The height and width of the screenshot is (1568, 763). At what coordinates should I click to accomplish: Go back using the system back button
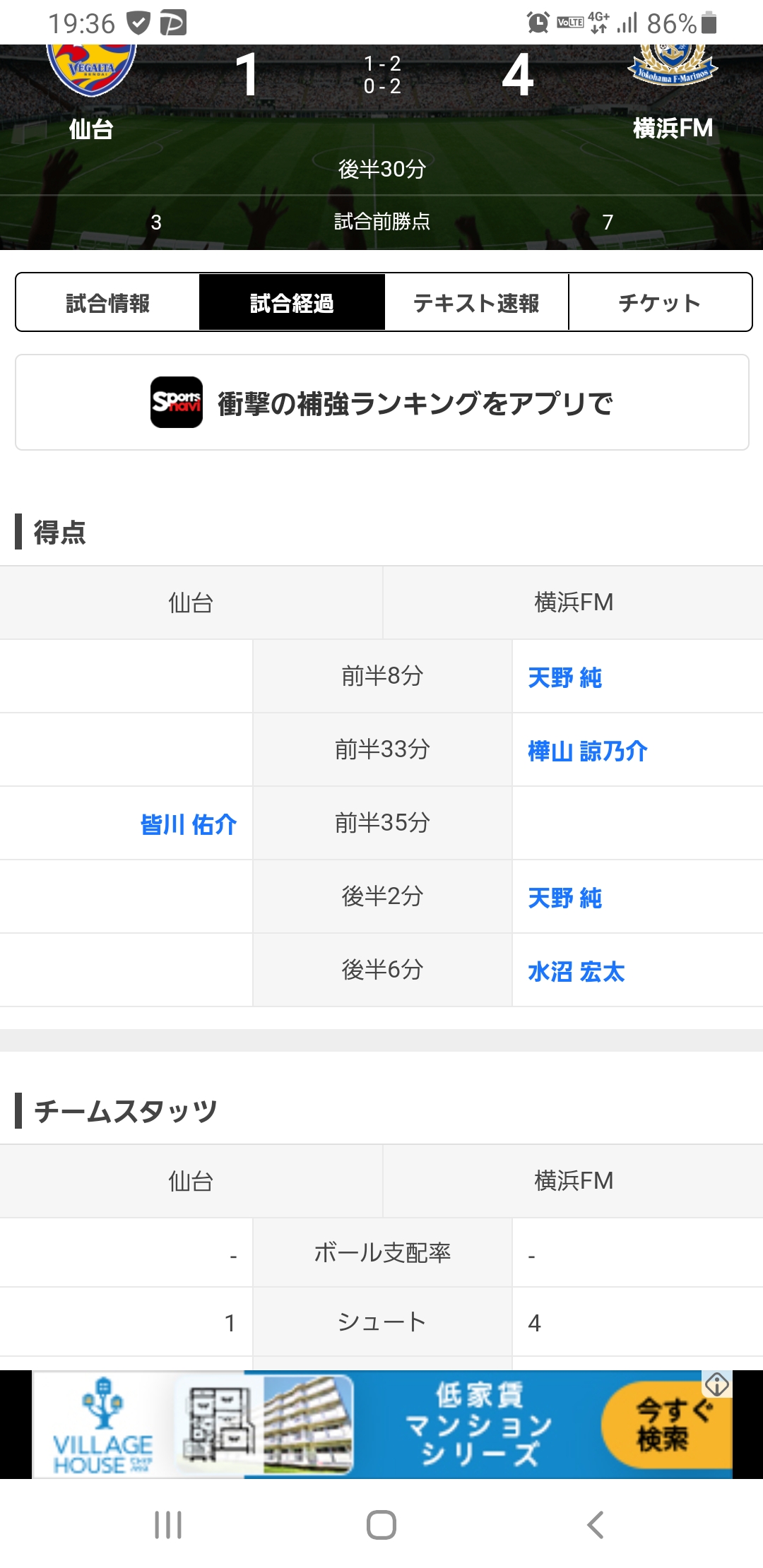[595, 1524]
